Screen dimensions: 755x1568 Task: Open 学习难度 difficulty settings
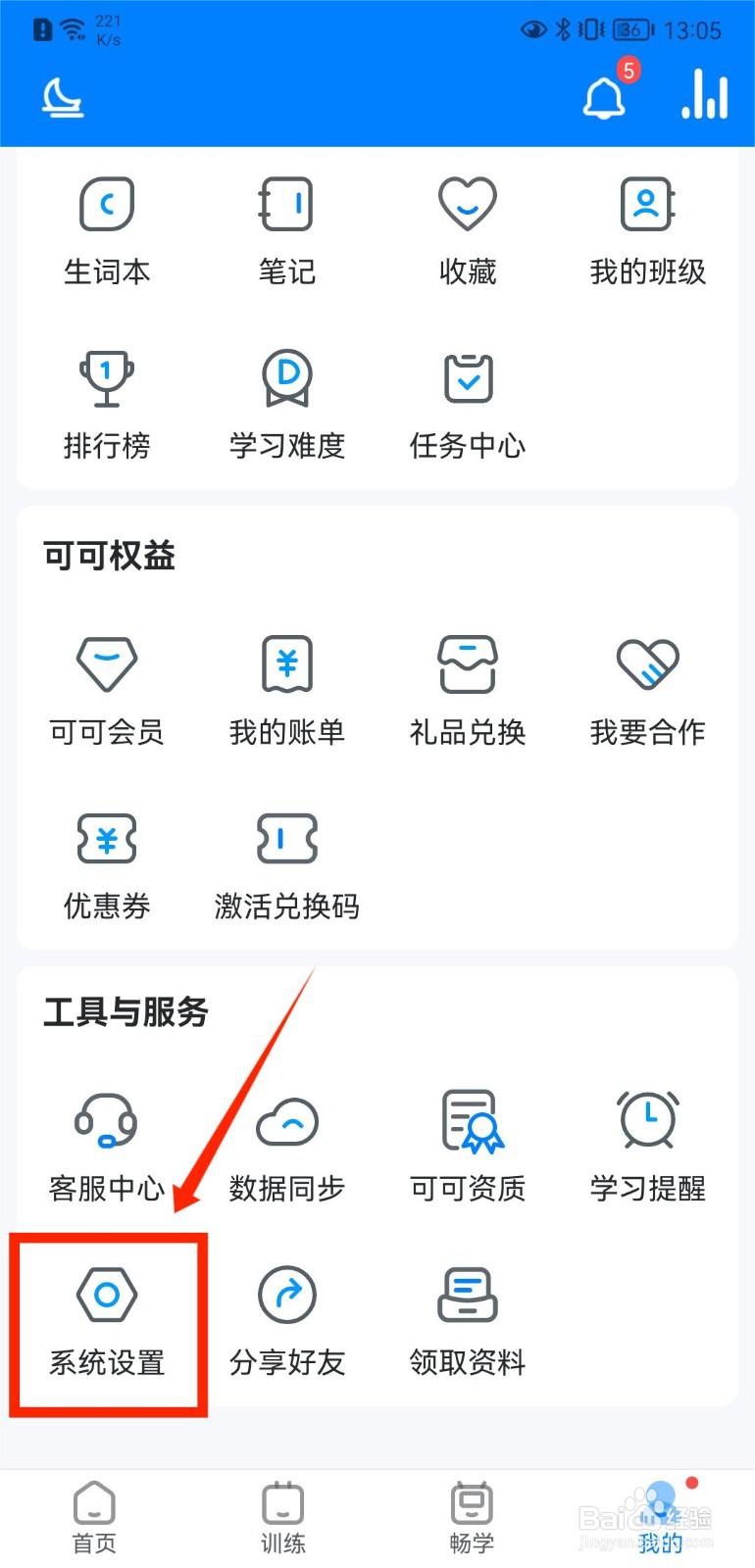pos(285,404)
